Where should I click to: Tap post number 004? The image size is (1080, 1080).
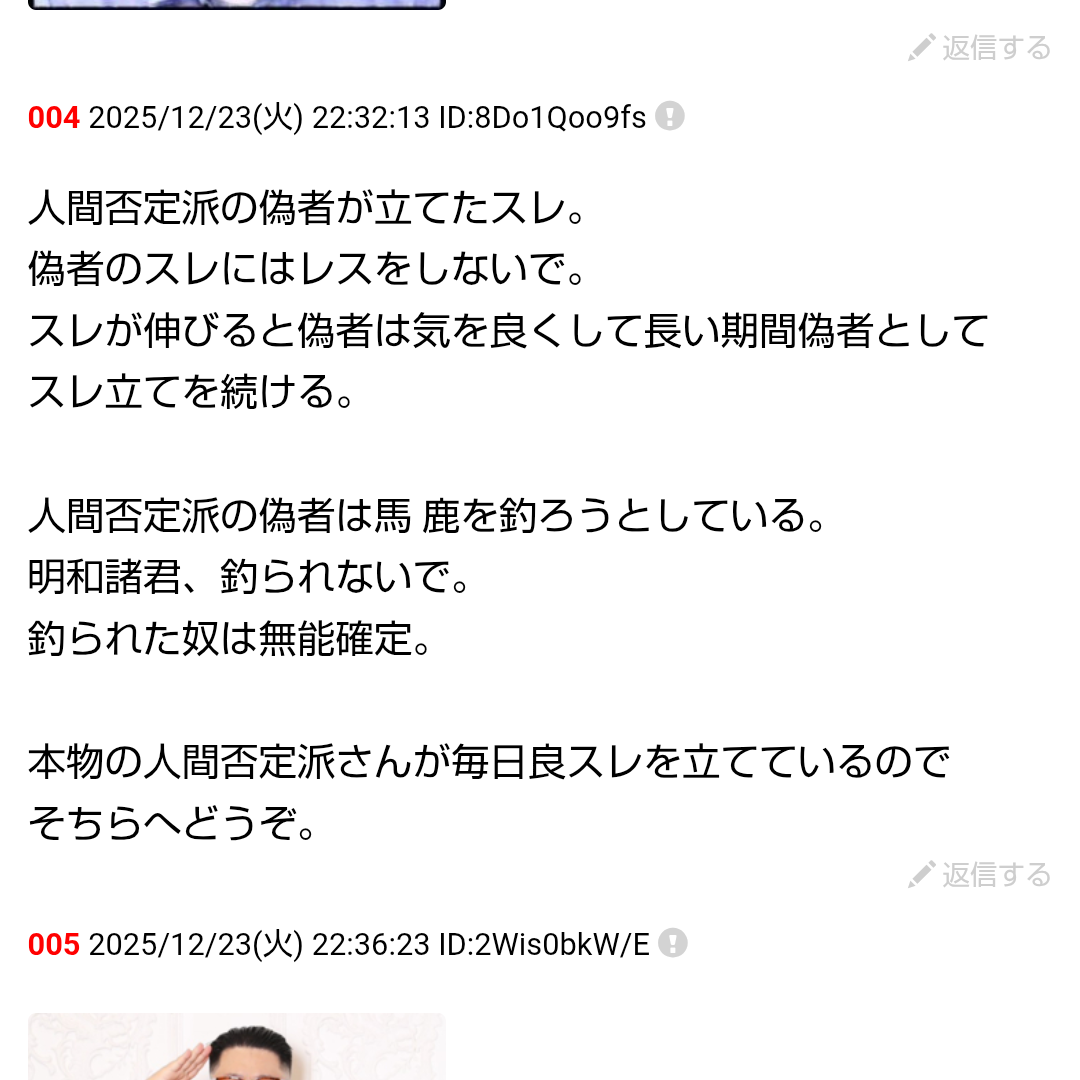pos(53,118)
